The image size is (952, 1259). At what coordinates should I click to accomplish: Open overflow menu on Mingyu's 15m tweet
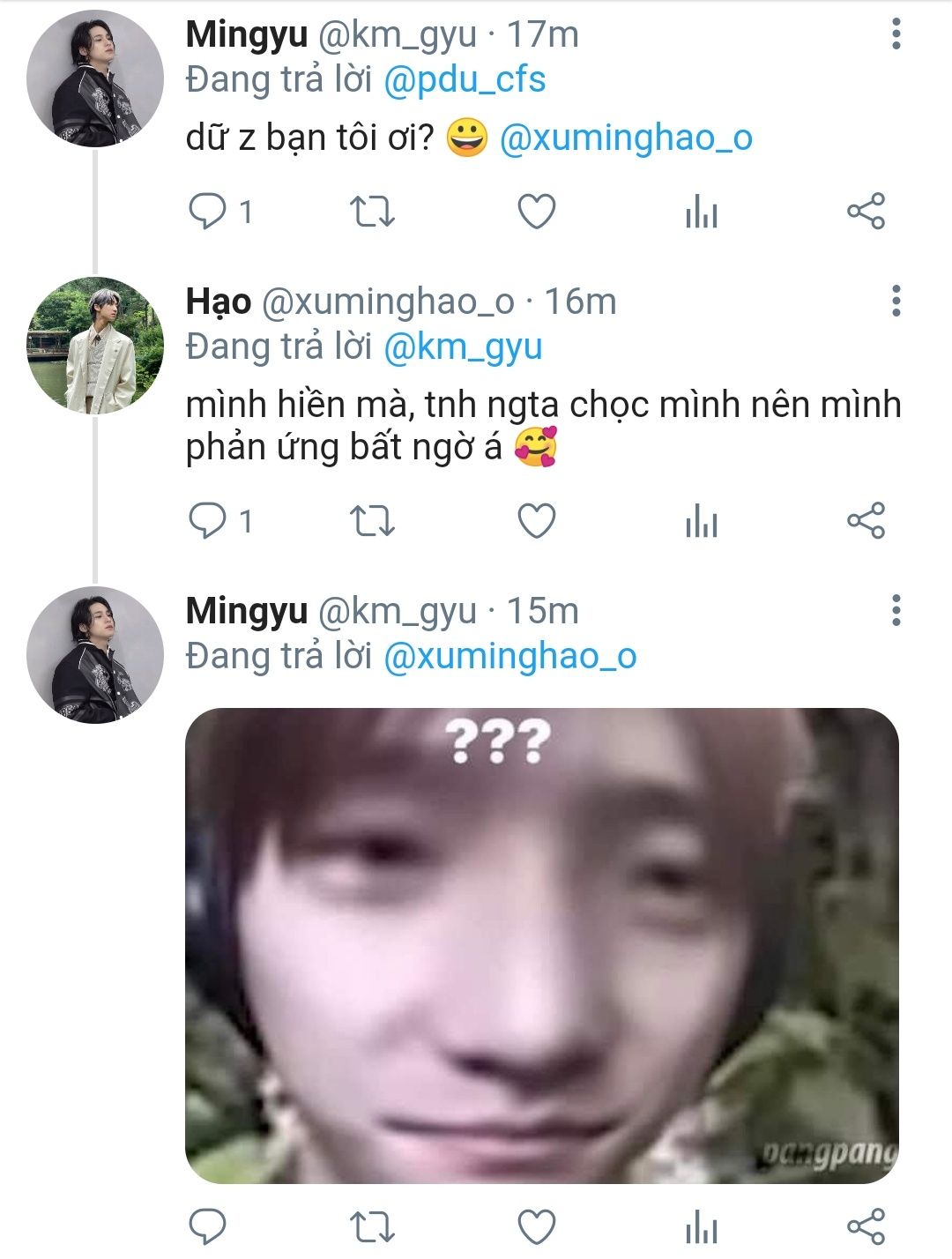[896, 610]
